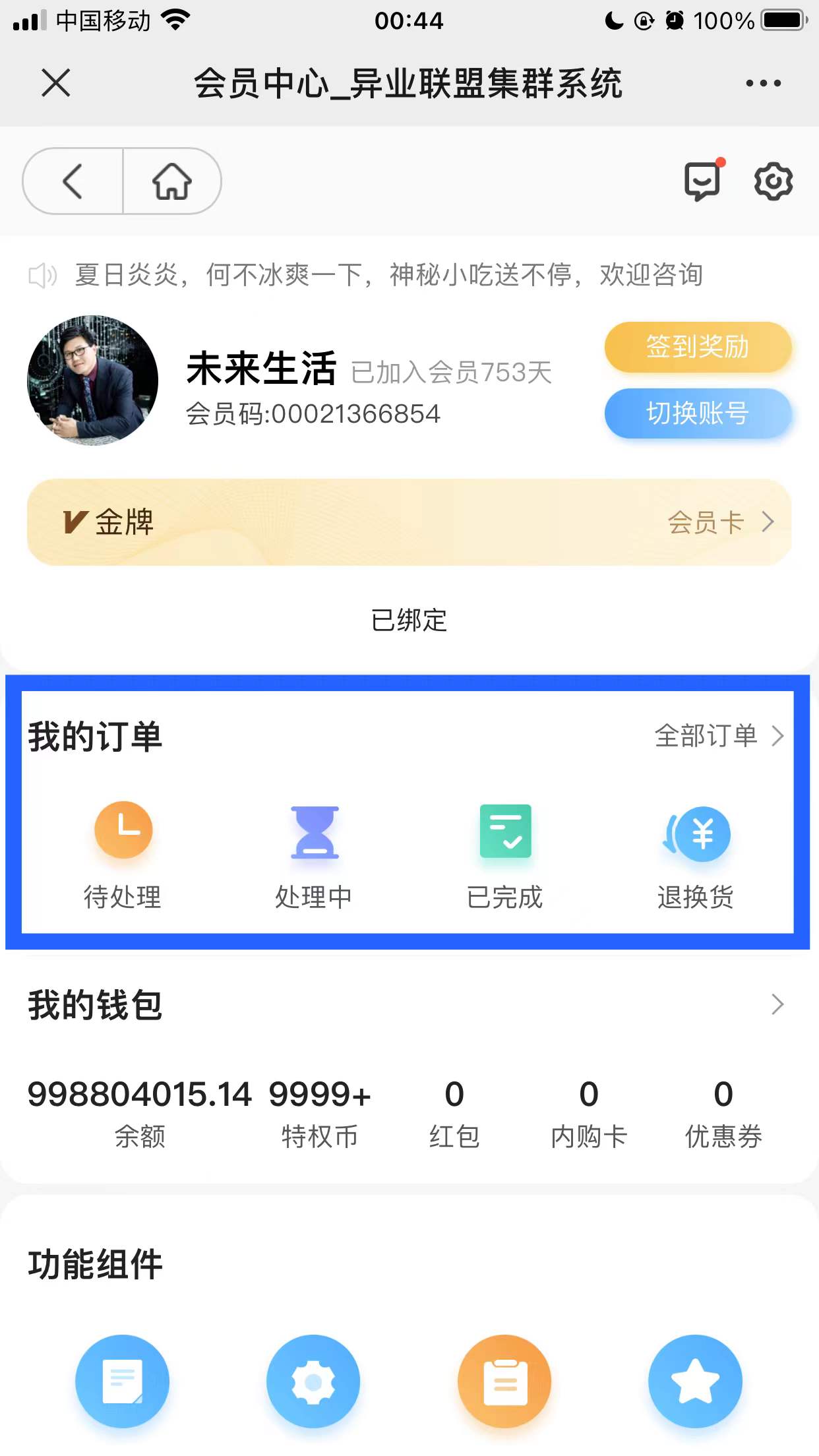Image resolution: width=819 pixels, height=1456 pixels.
Task: Toggle the 已绑定 binding status
Action: [x=409, y=621]
